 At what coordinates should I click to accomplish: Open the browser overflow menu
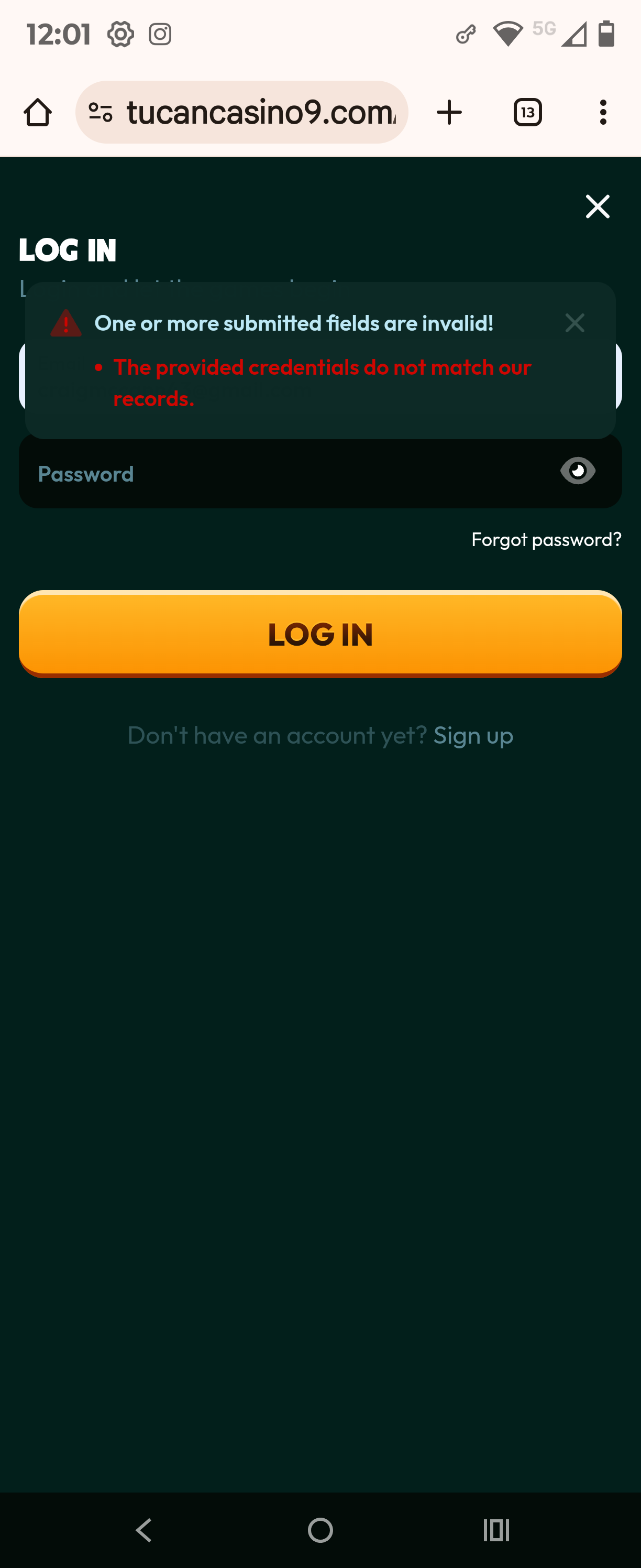pos(603,113)
